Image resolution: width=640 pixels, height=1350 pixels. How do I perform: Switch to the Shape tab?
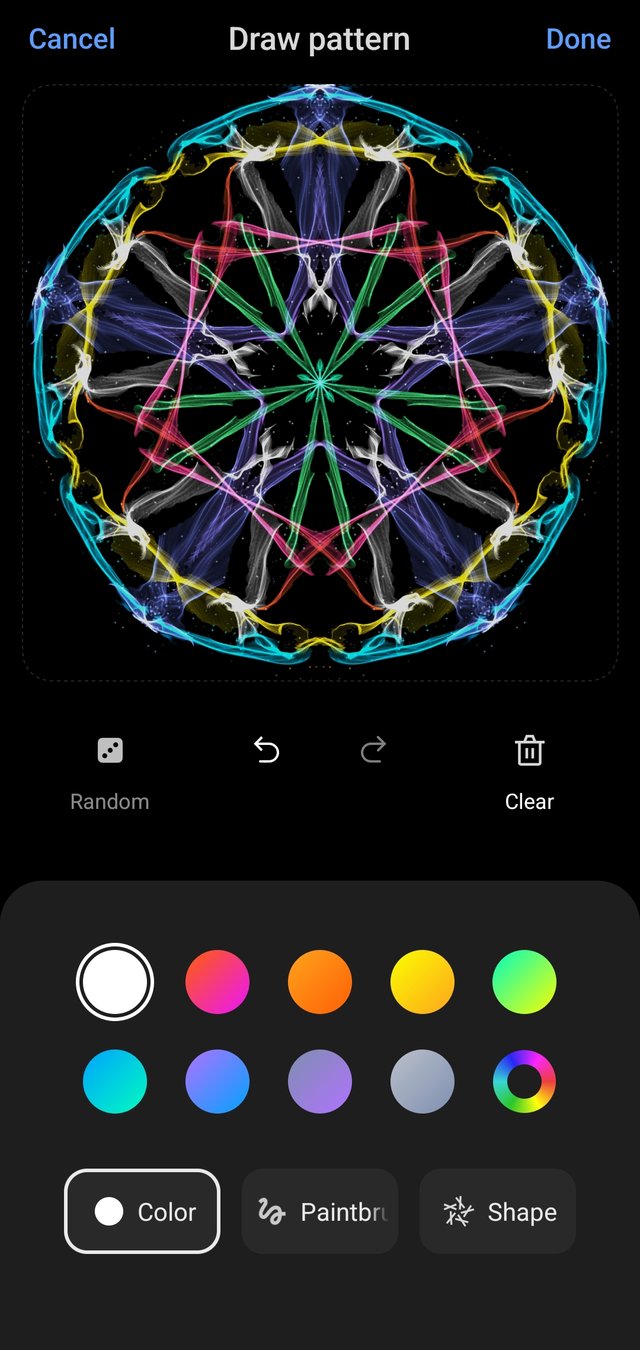click(497, 1211)
